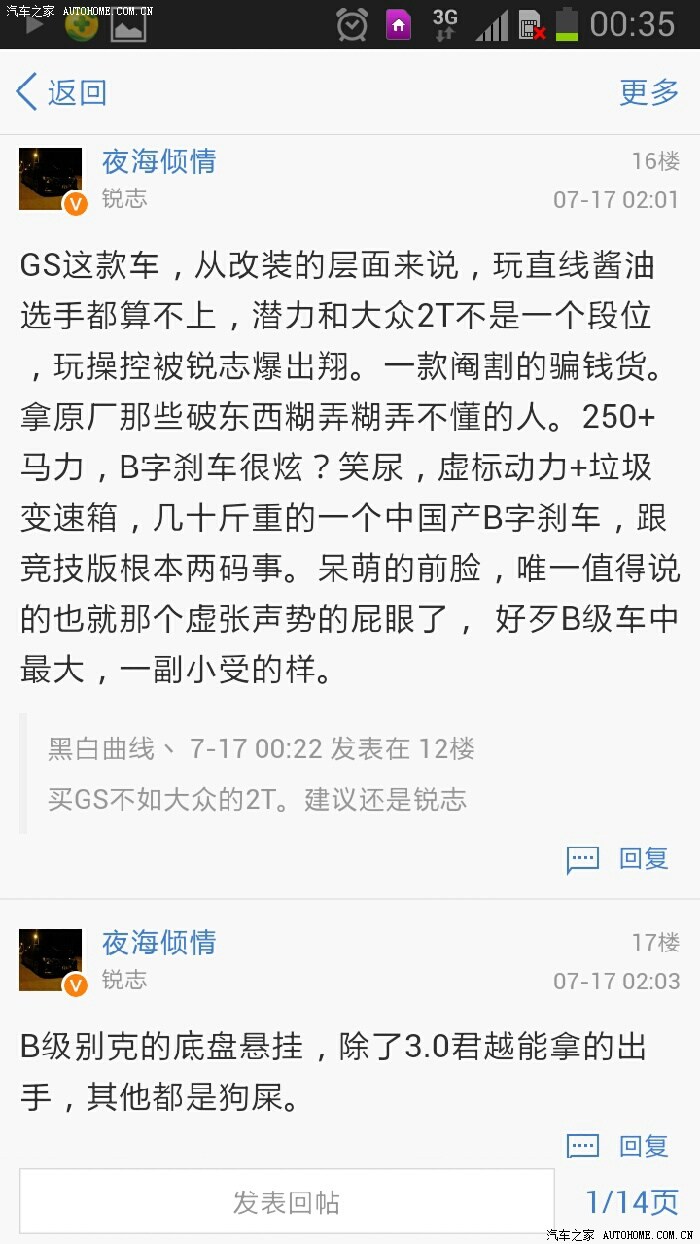Open 夜海倾情's avatar on floor 16
This screenshot has width=700, height=1244.
tap(51, 179)
